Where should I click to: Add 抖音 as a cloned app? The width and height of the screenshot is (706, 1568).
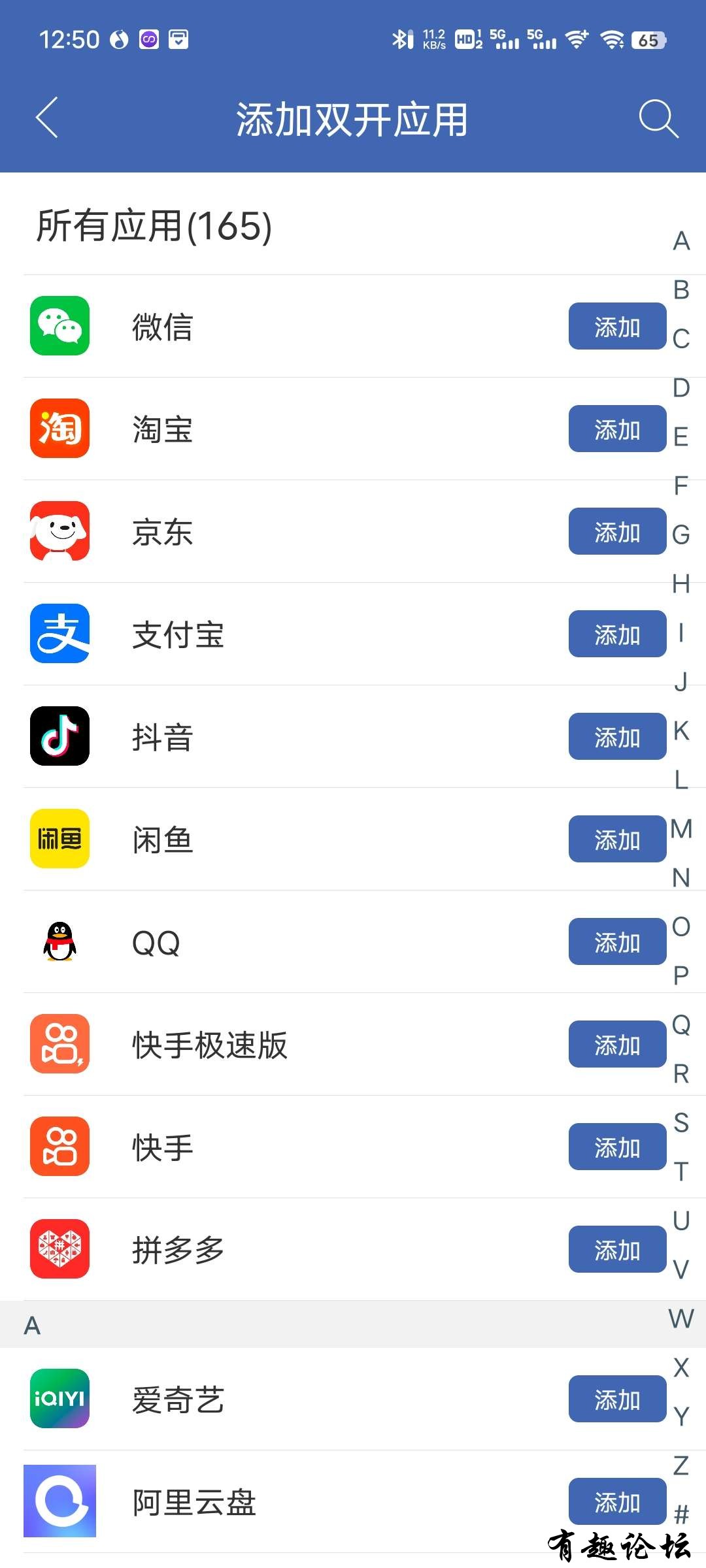617,737
